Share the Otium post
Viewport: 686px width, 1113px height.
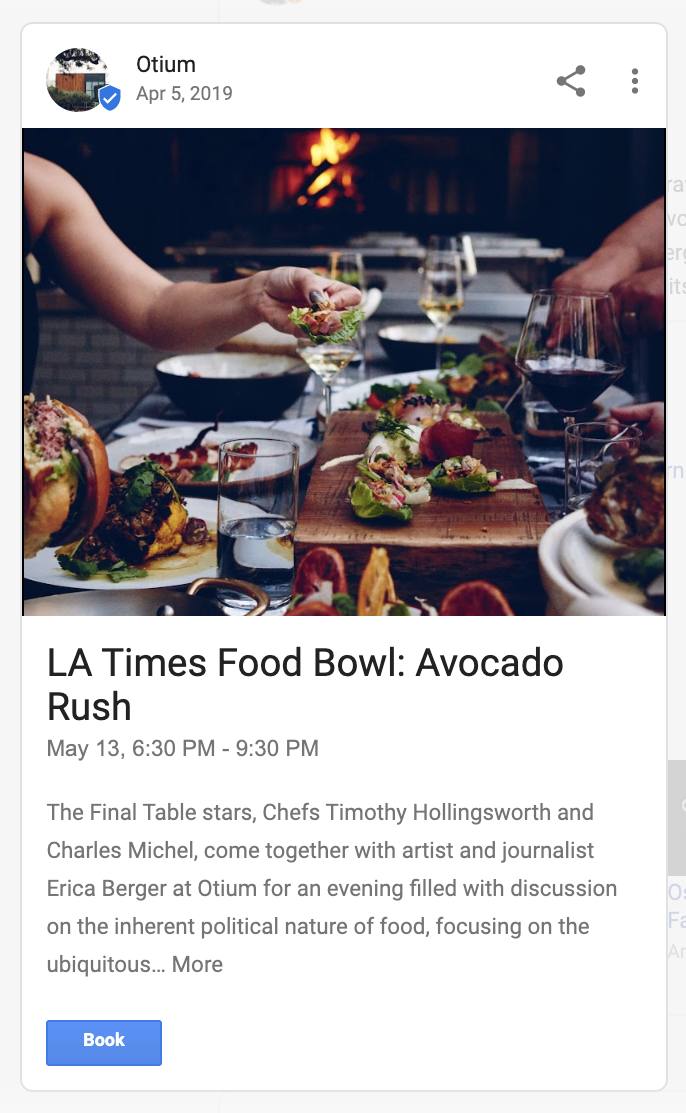click(x=571, y=81)
